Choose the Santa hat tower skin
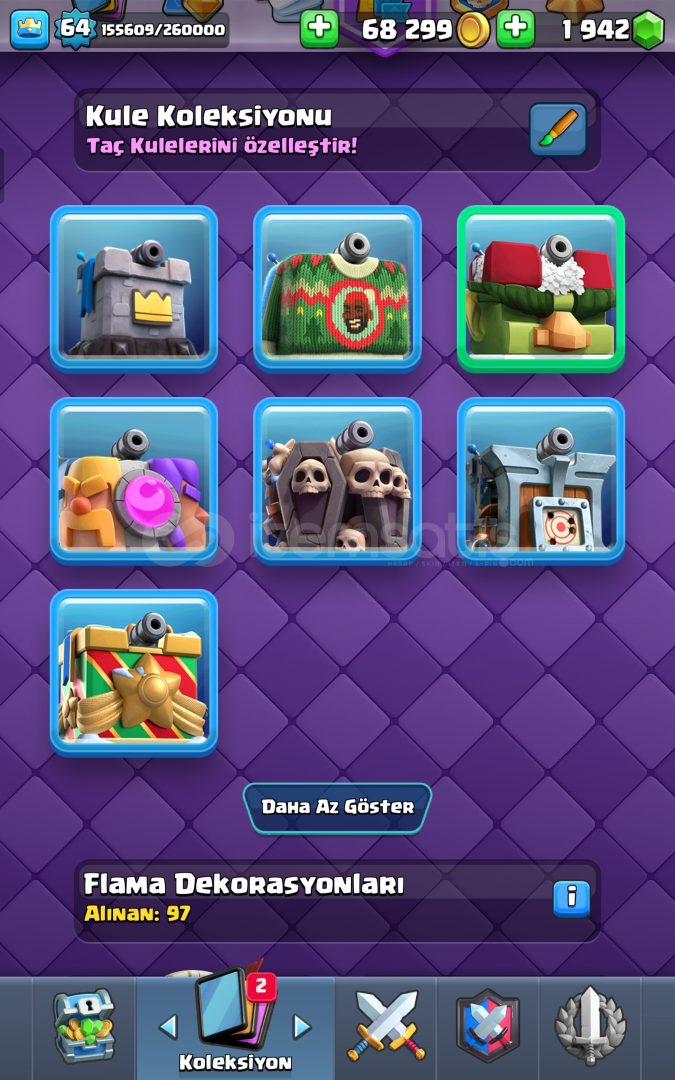This screenshot has height=1080, width=675. (x=540, y=288)
